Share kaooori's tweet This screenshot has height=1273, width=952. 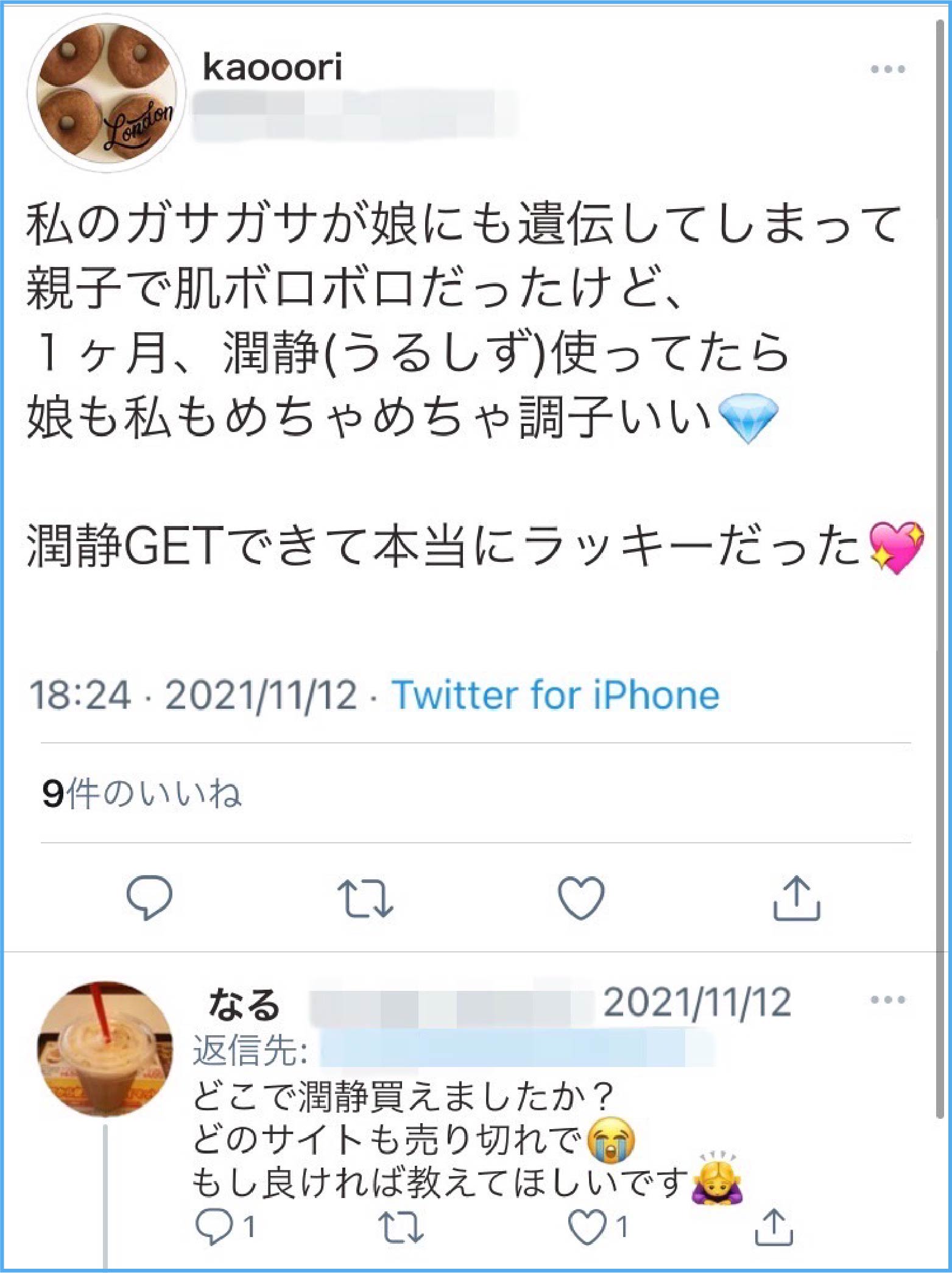point(796,897)
